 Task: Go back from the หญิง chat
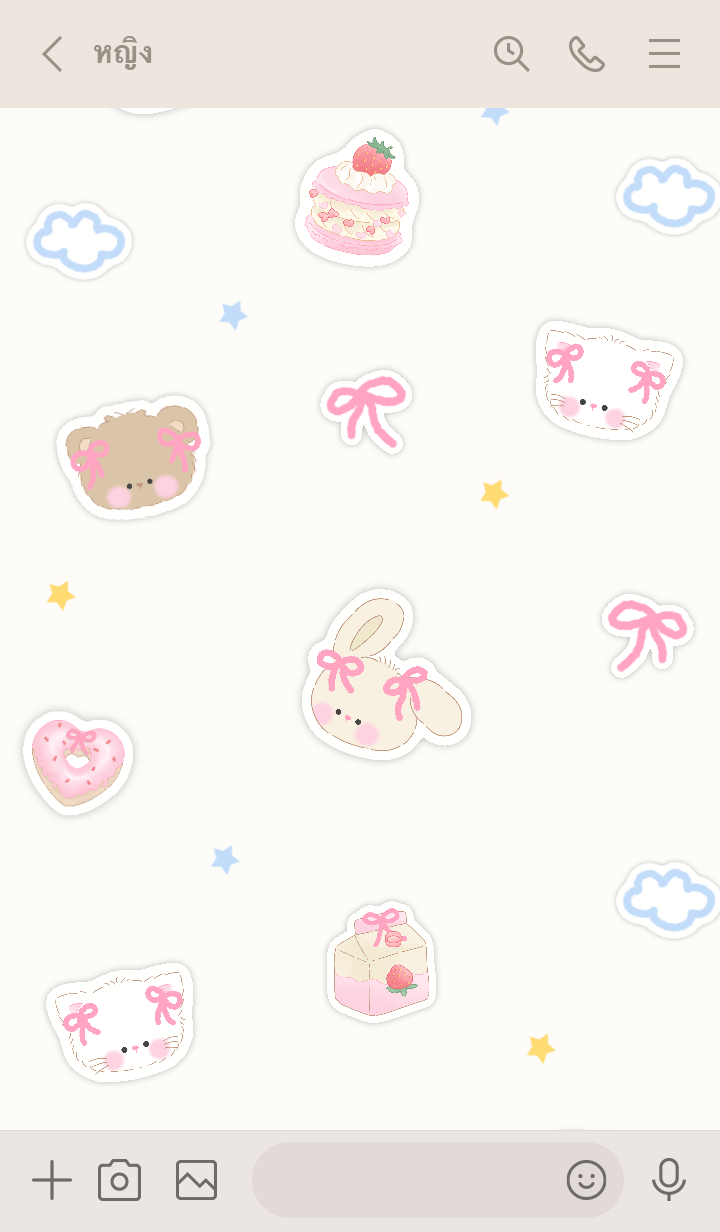click(52, 54)
